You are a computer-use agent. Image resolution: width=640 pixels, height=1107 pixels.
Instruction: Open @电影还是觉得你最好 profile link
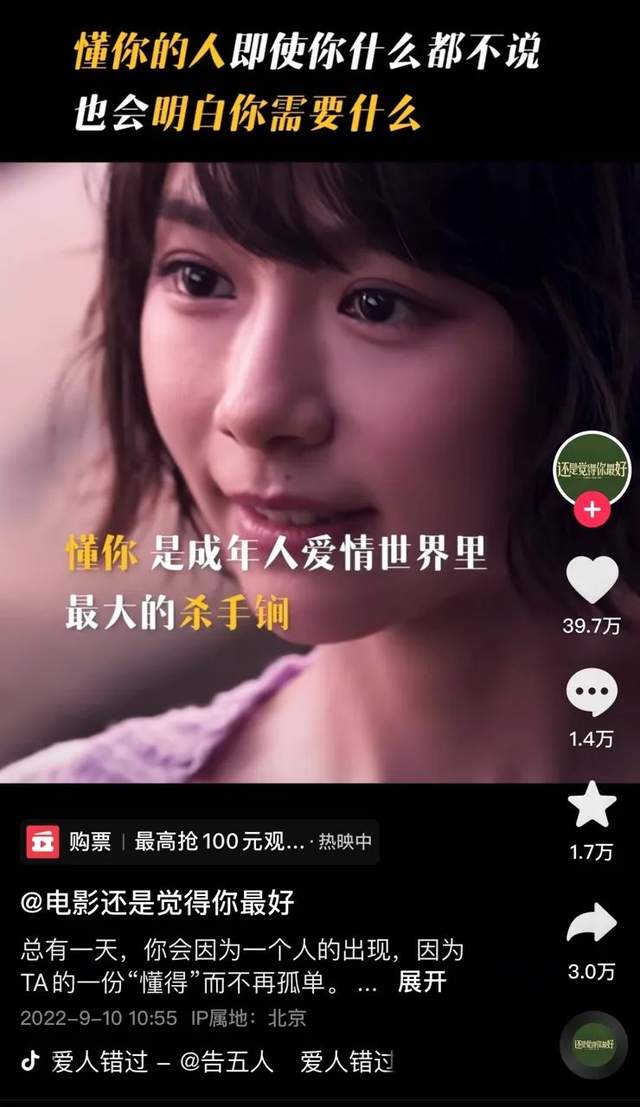point(157,903)
